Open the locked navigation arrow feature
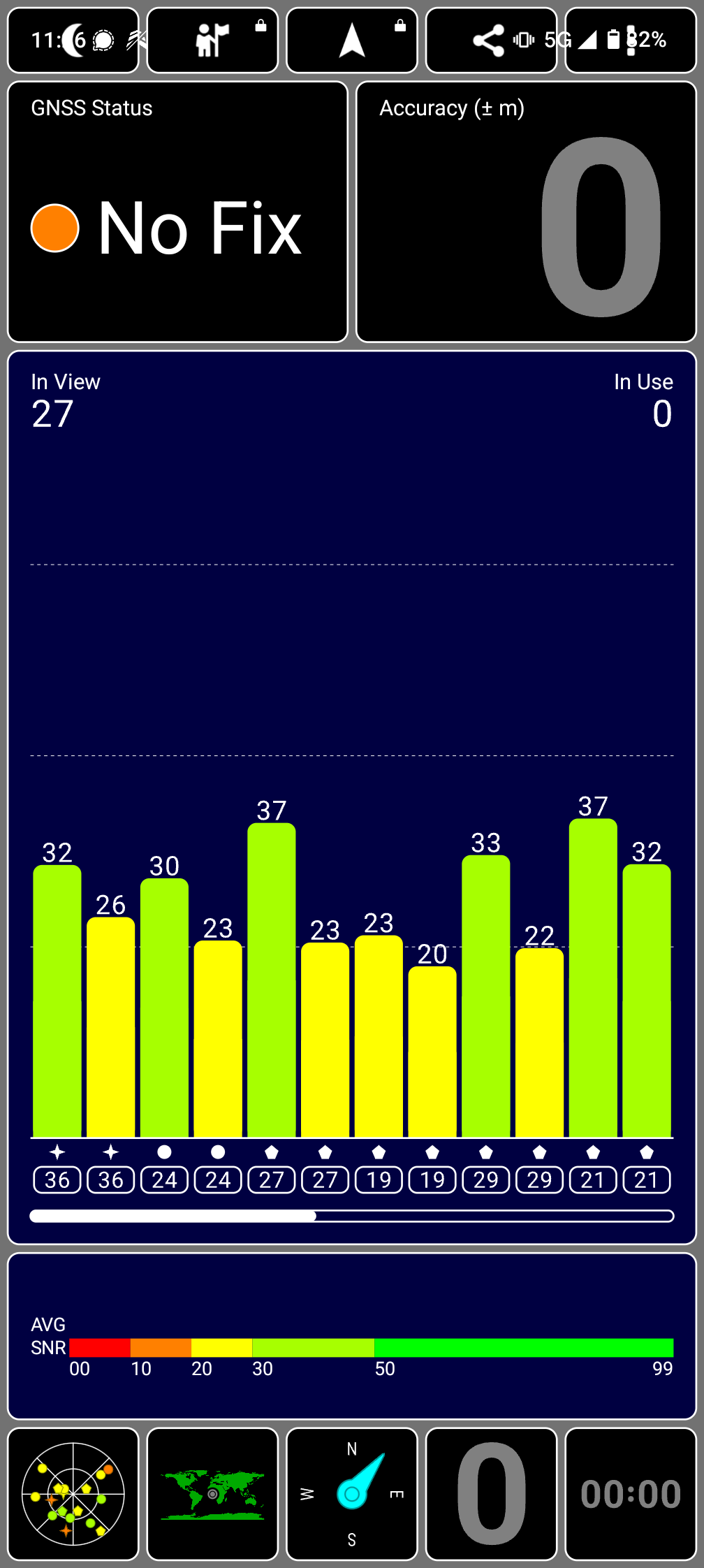 tap(352, 41)
